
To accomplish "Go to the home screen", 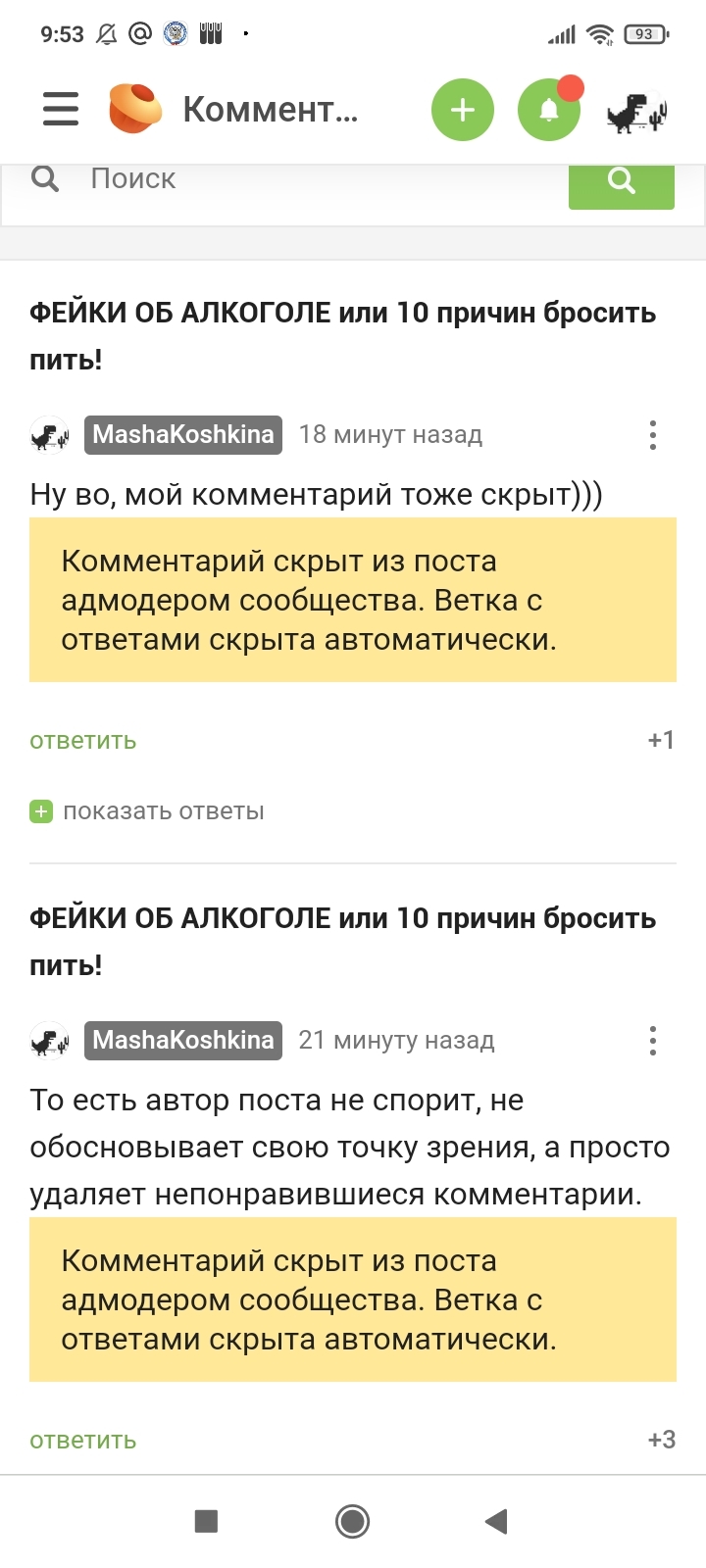I will point(352,1521).
